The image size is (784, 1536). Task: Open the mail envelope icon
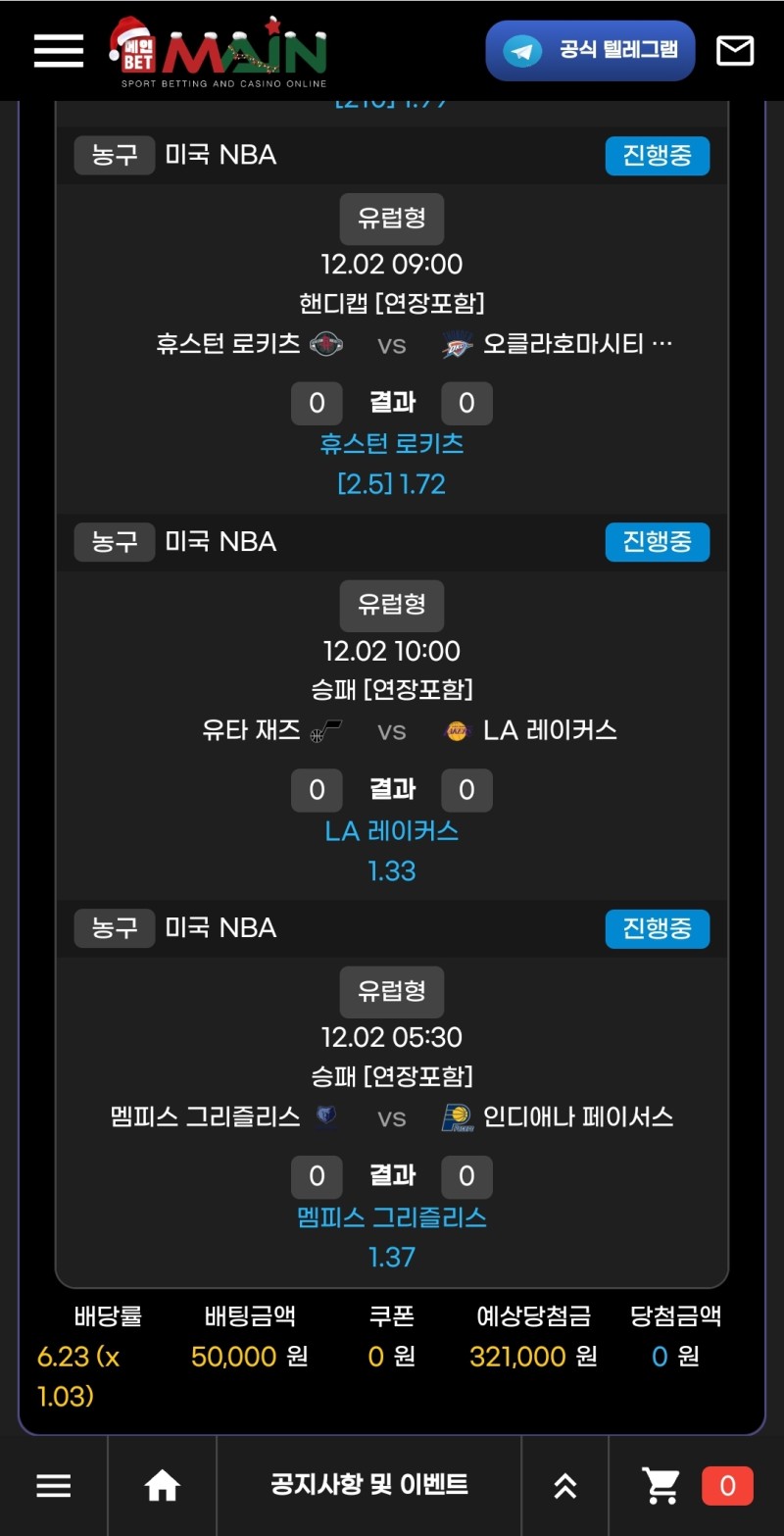[x=735, y=51]
